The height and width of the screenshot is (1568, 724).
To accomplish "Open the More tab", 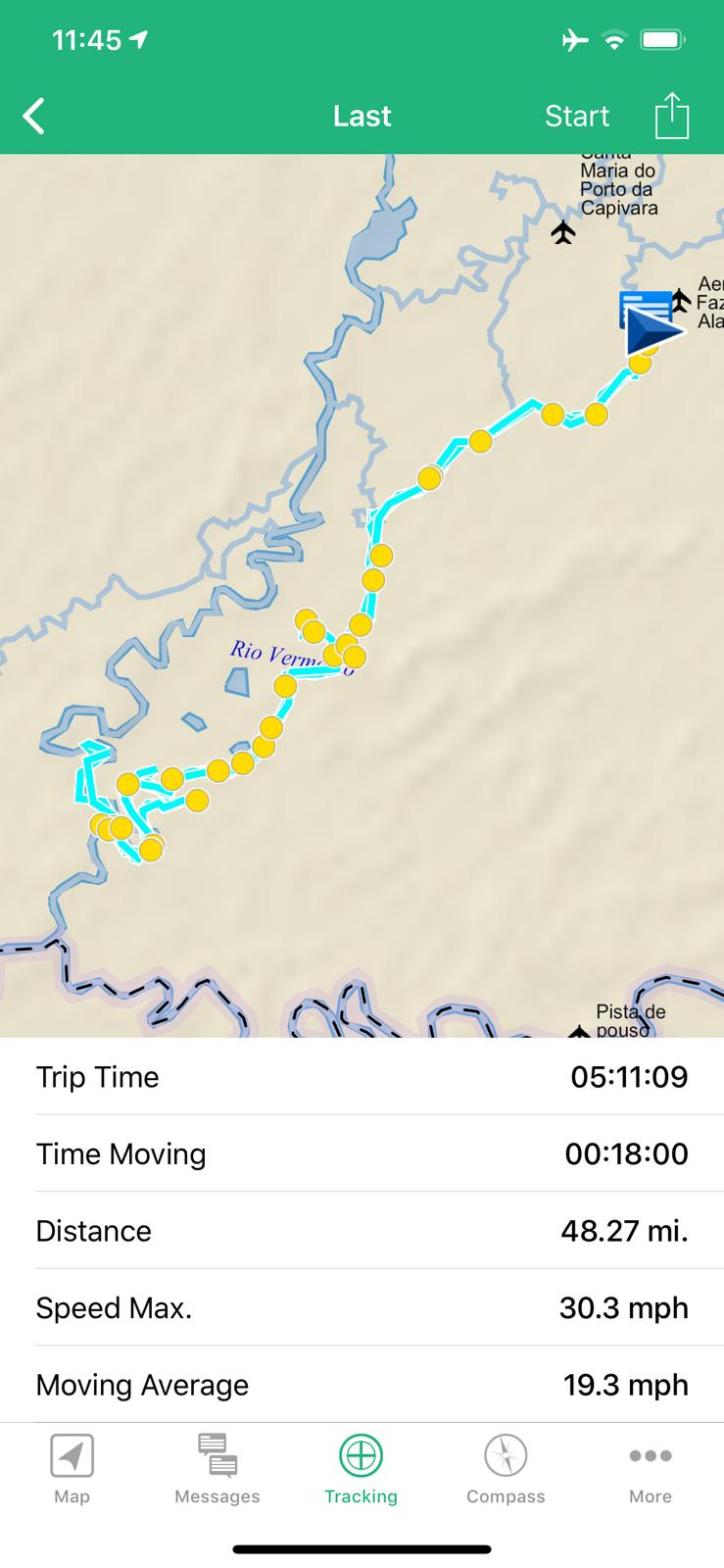I will [651, 1468].
